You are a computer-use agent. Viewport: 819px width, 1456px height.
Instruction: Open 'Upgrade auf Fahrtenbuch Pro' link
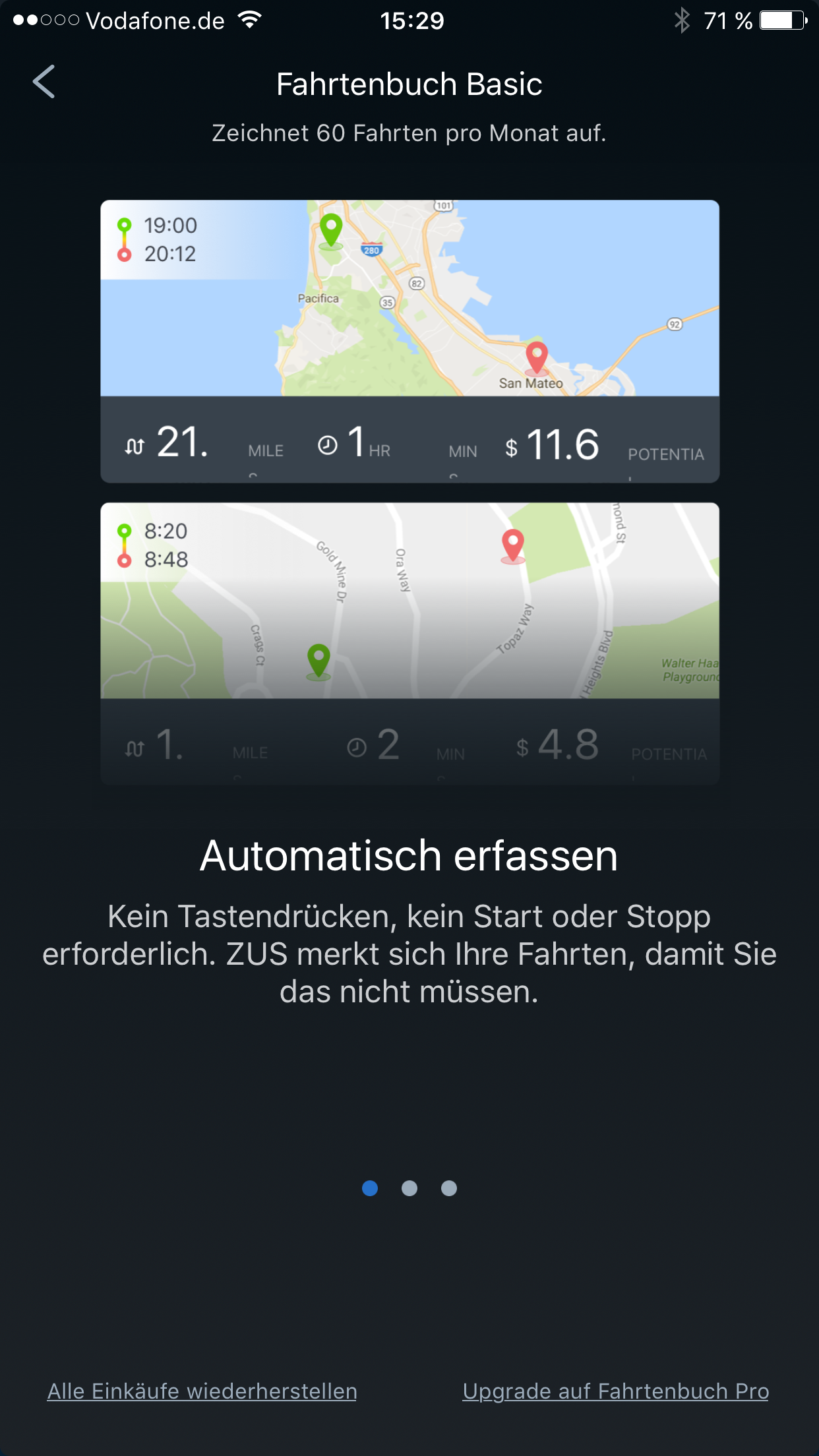[x=615, y=1391]
